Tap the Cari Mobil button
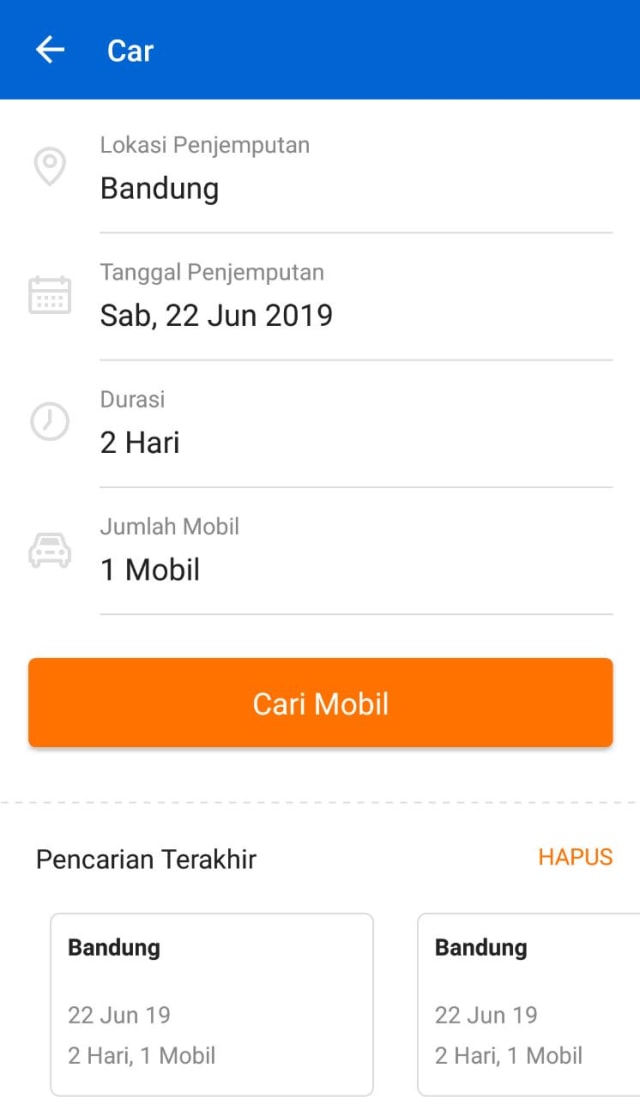 [320, 703]
